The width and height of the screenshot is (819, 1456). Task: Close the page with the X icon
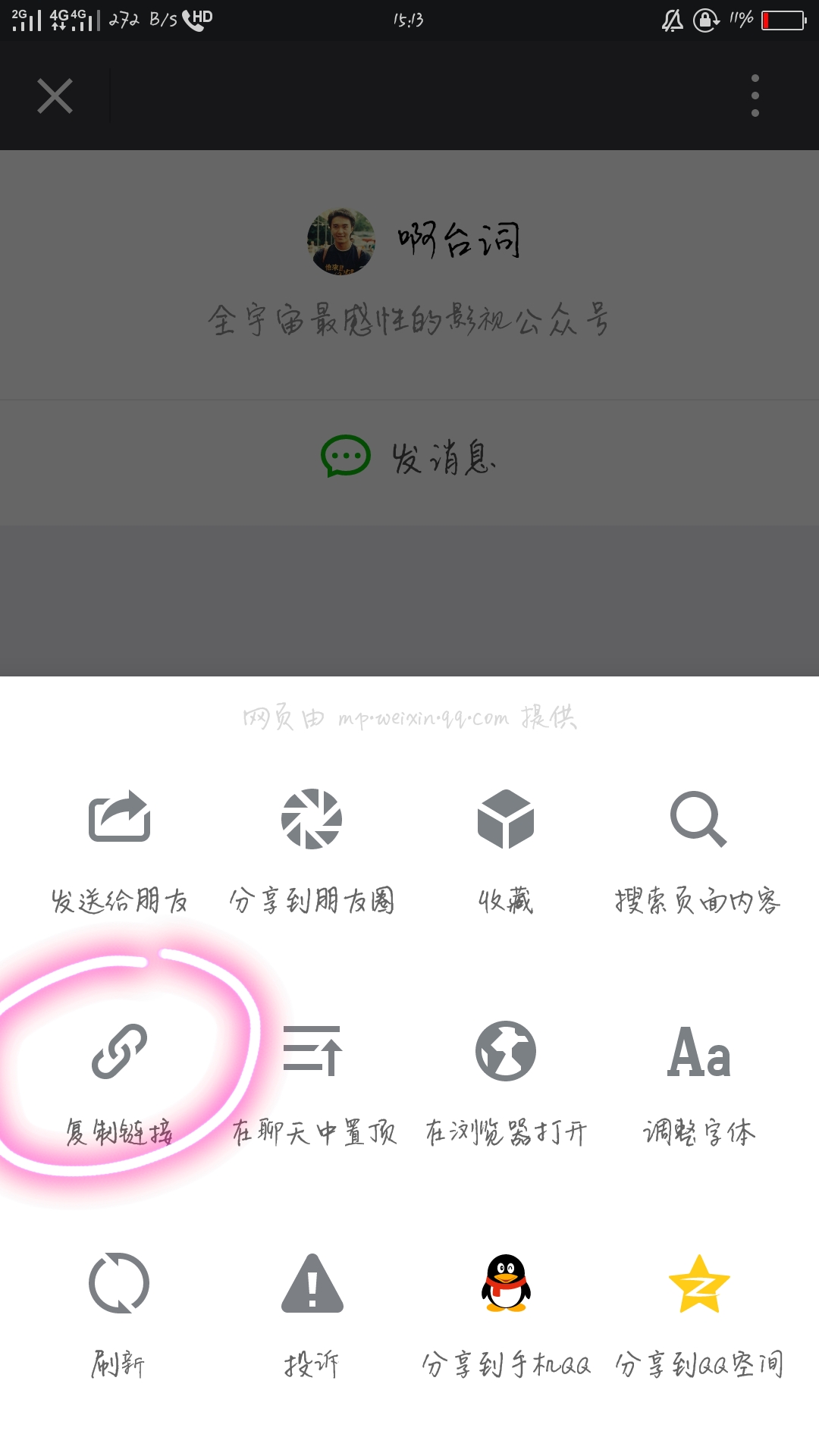point(55,96)
